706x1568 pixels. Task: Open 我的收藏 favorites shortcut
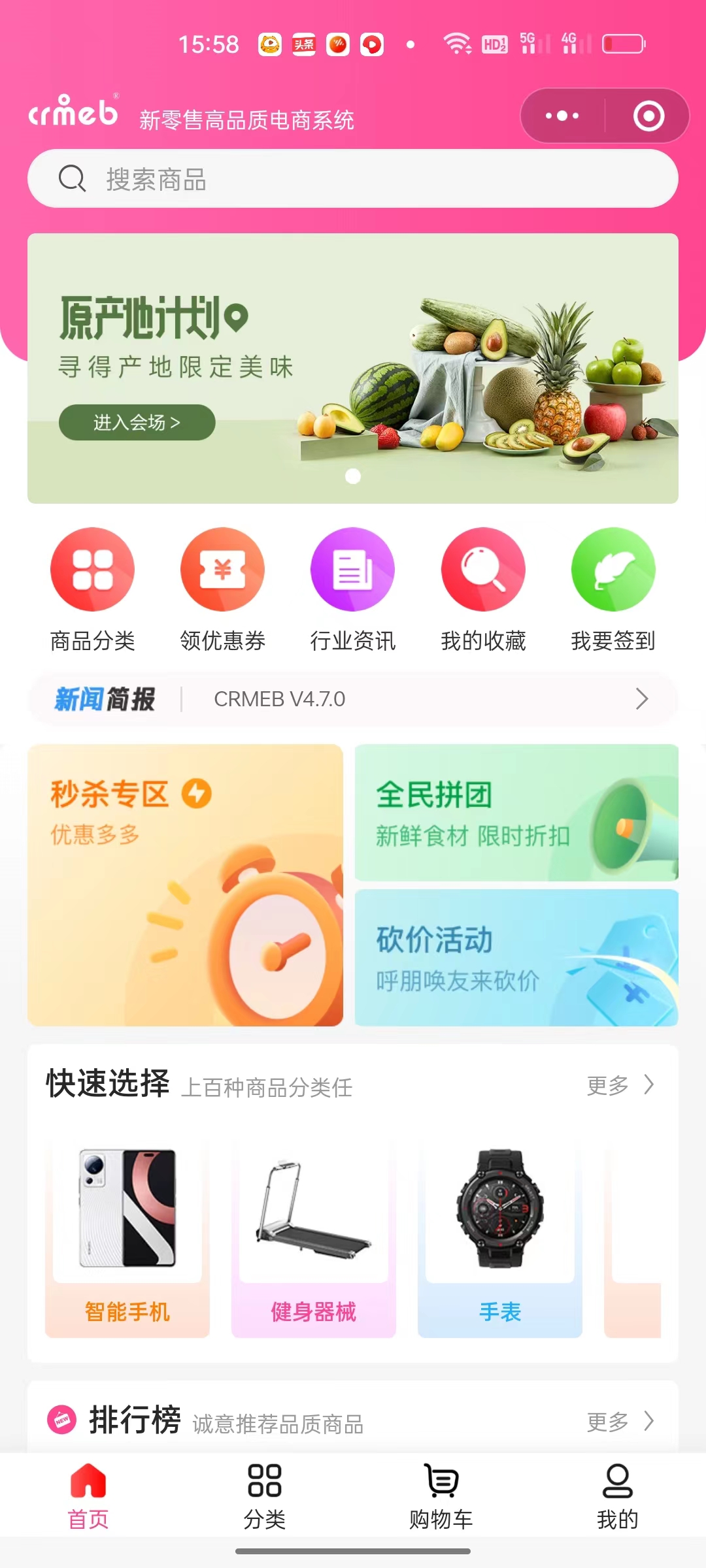click(483, 589)
